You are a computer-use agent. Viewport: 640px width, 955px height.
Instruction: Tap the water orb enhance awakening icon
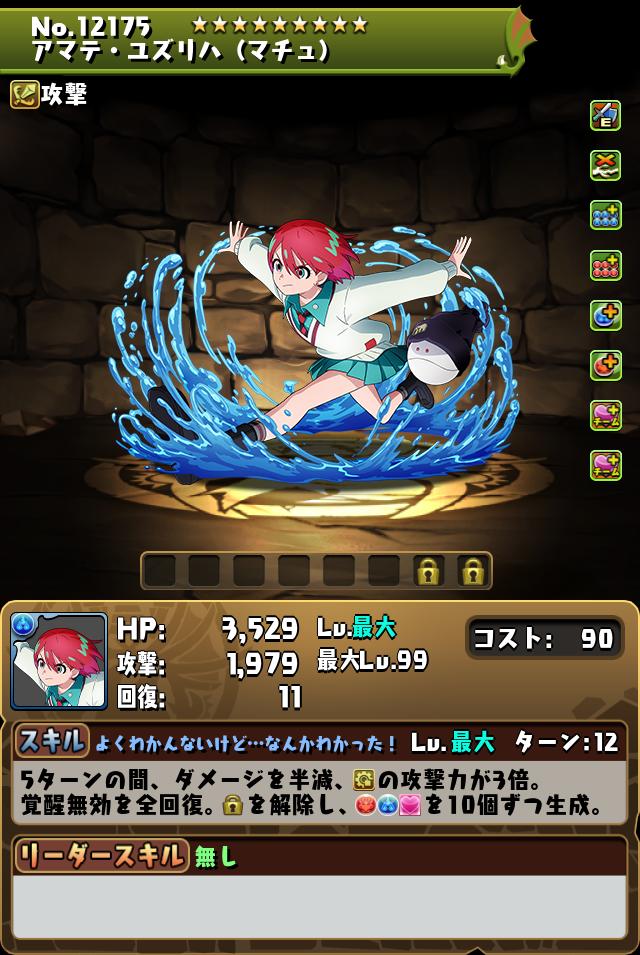point(605,315)
